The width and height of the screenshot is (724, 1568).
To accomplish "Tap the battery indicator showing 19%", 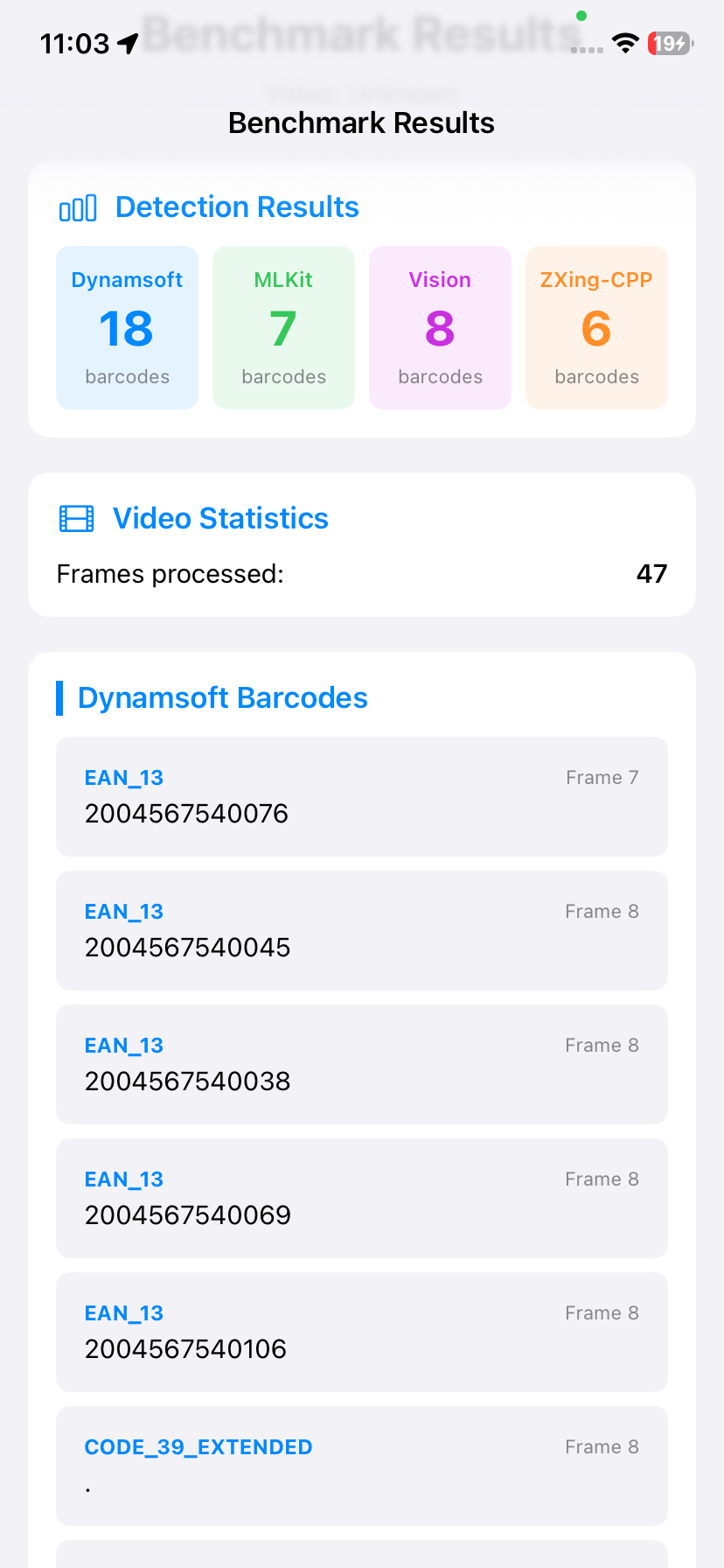I will coord(669,43).
